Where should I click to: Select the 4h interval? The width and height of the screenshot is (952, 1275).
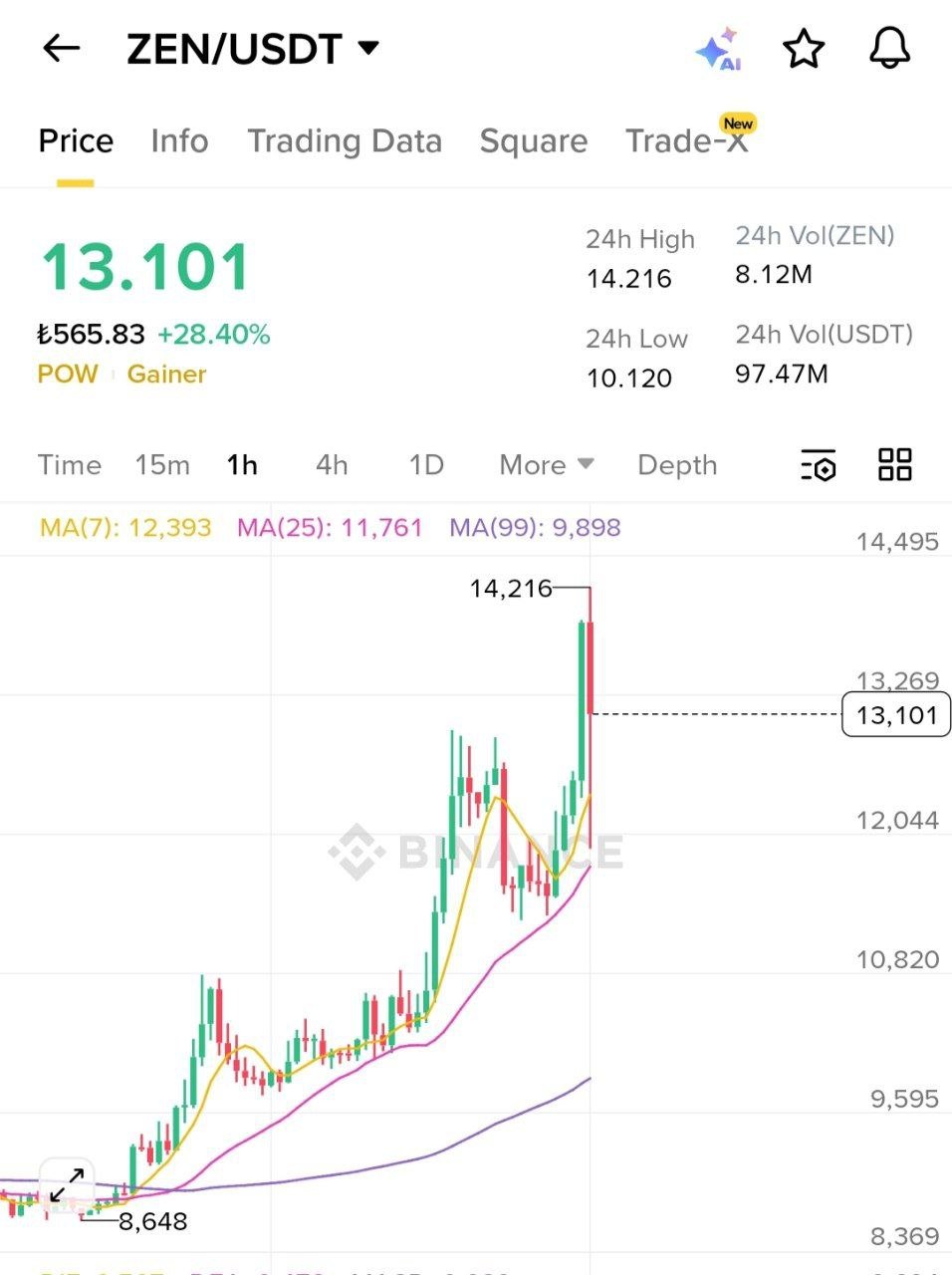[332, 465]
